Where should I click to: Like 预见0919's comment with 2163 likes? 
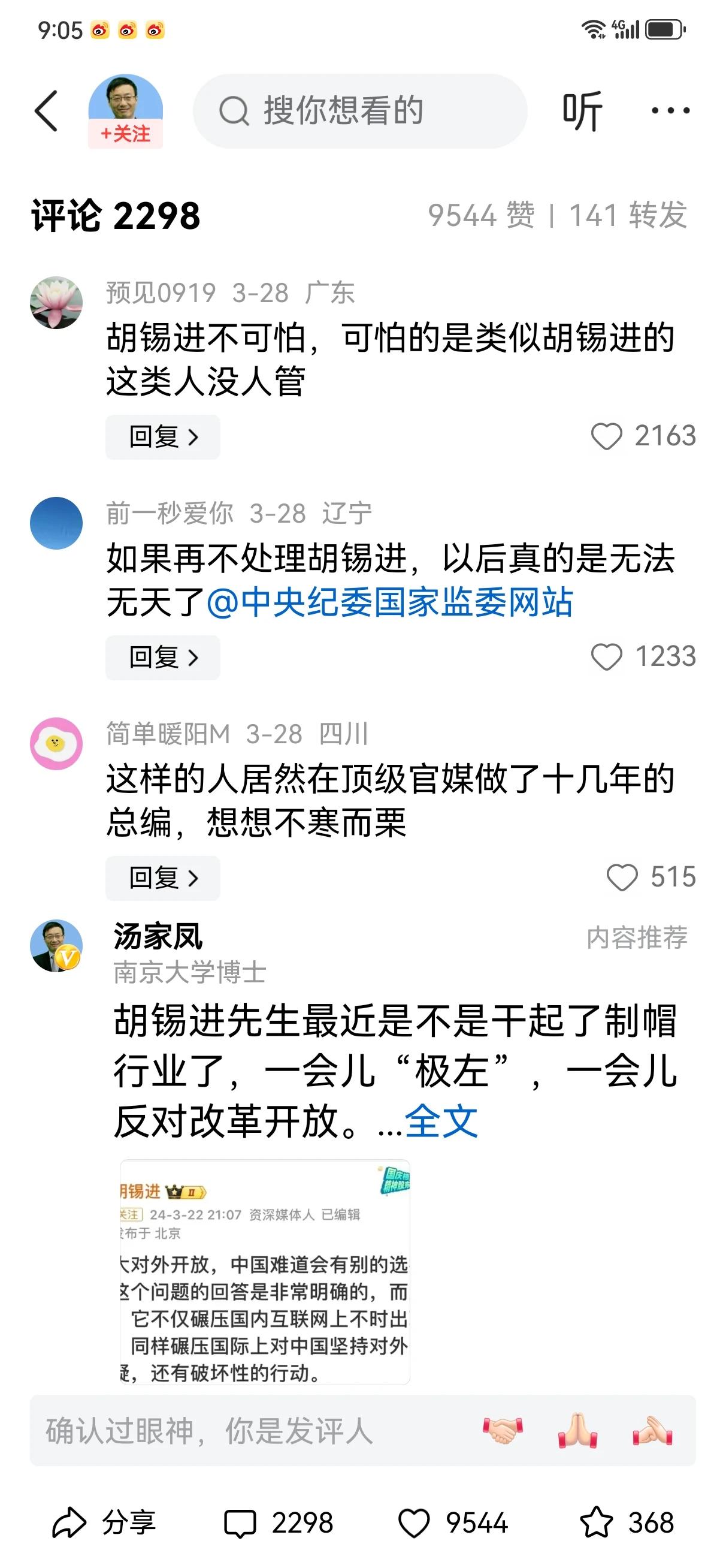(x=607, y=436)
